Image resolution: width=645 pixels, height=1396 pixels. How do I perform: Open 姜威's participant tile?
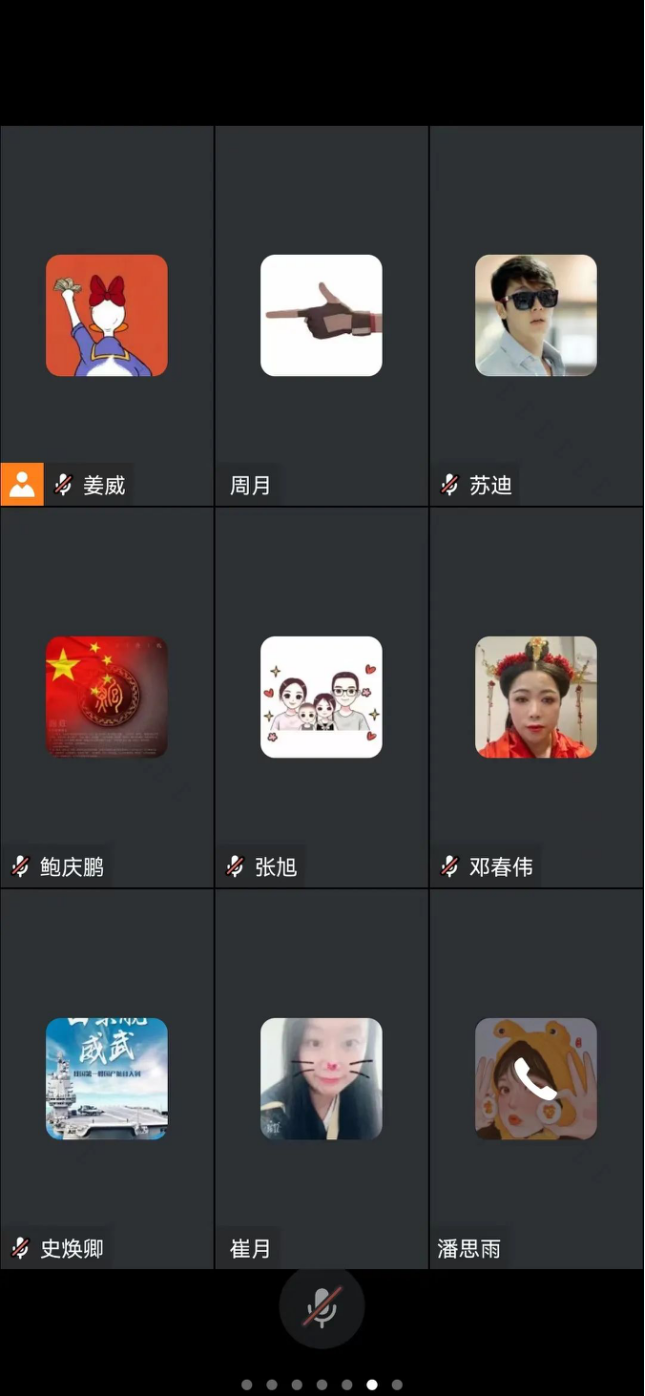[x=107, y=316]
